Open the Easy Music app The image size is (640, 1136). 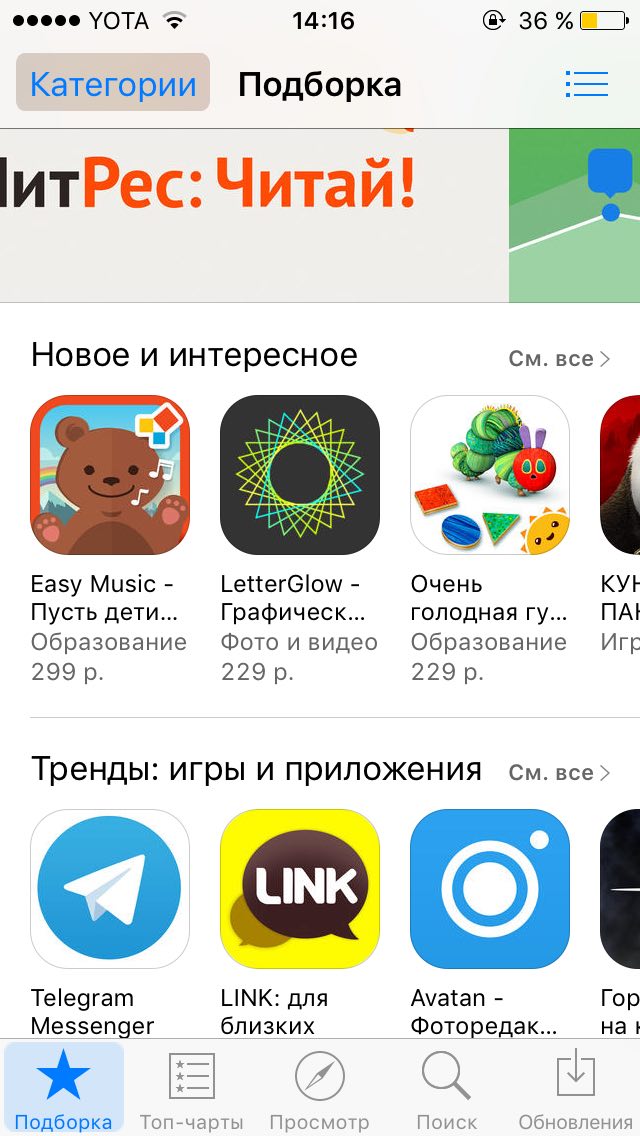(x=110, y=475)
